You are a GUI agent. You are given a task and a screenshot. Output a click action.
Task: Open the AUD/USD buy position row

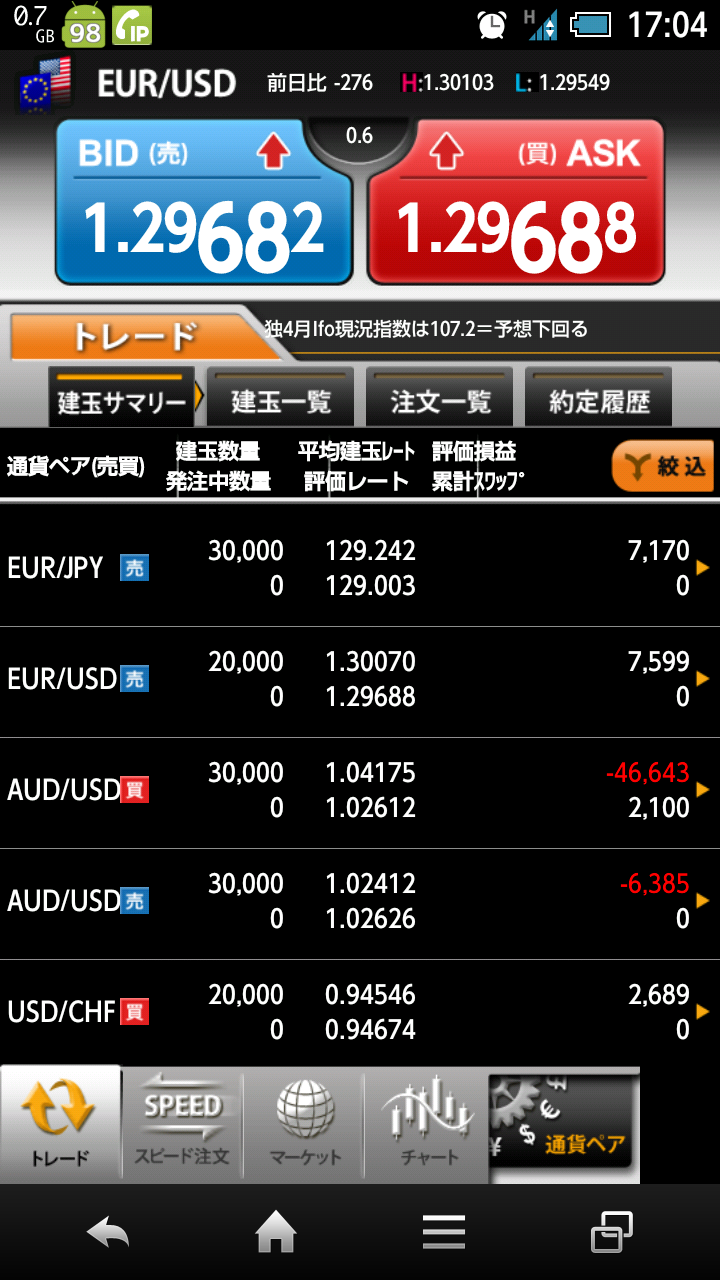[360, 790]
